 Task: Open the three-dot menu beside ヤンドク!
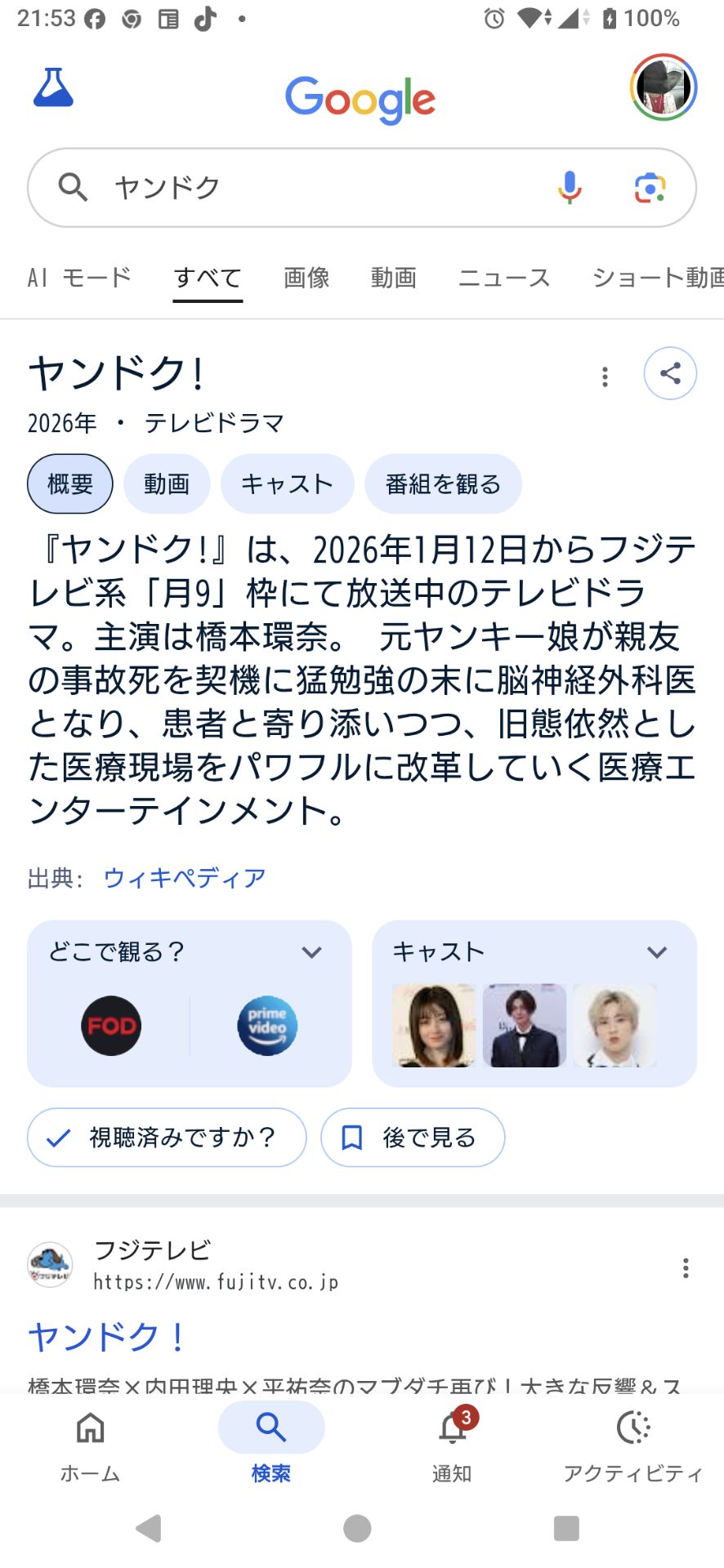pos(605,376)
